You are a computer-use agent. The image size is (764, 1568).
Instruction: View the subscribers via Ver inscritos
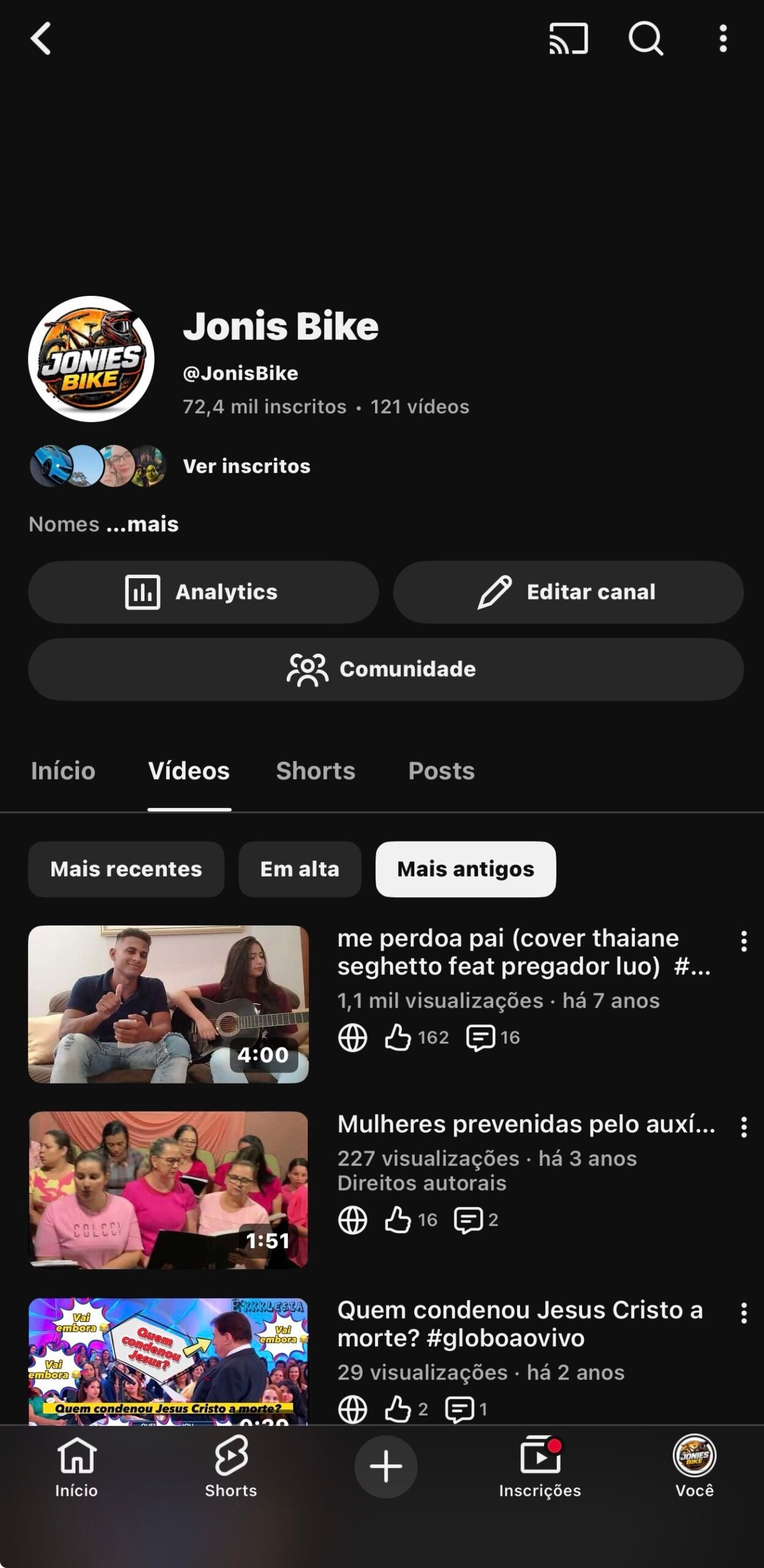[246, 466]
